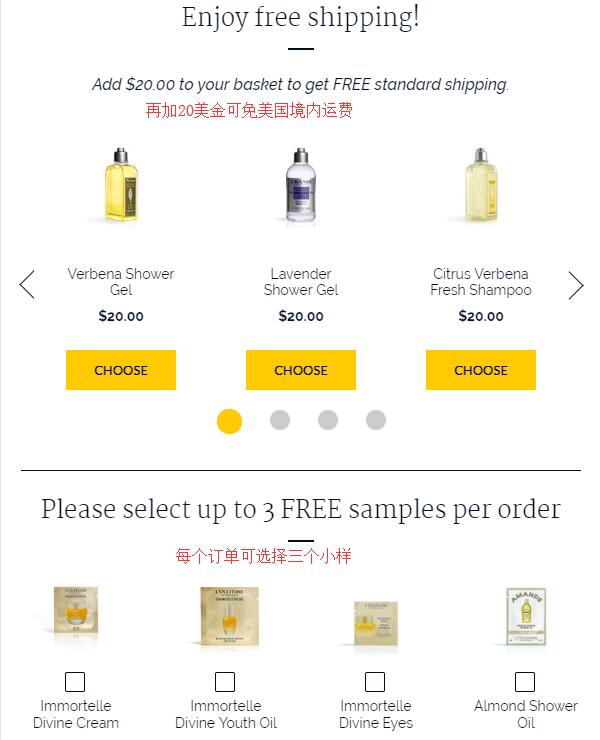
Task: Choose the Lavender Shower Gel
Action: coord(301,370)
